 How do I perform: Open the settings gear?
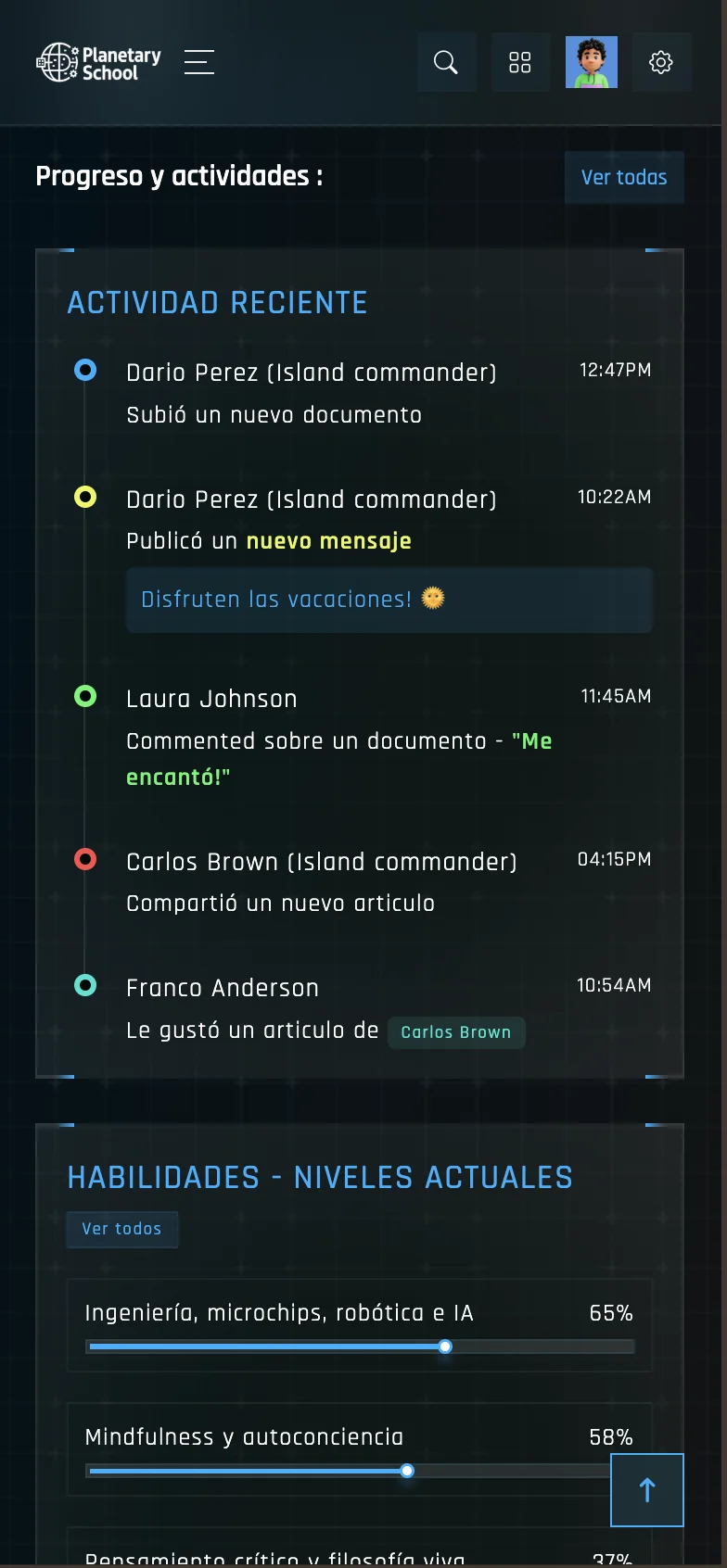pos(661,62)
